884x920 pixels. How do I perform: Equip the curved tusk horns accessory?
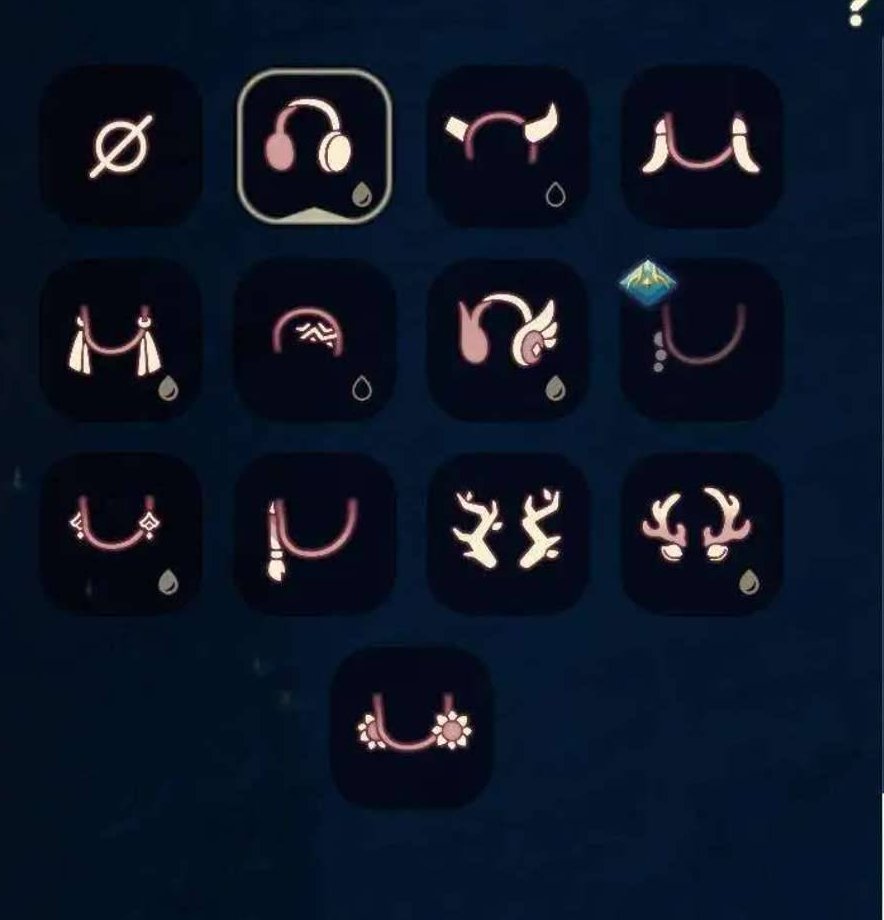(x=701, y=146)
